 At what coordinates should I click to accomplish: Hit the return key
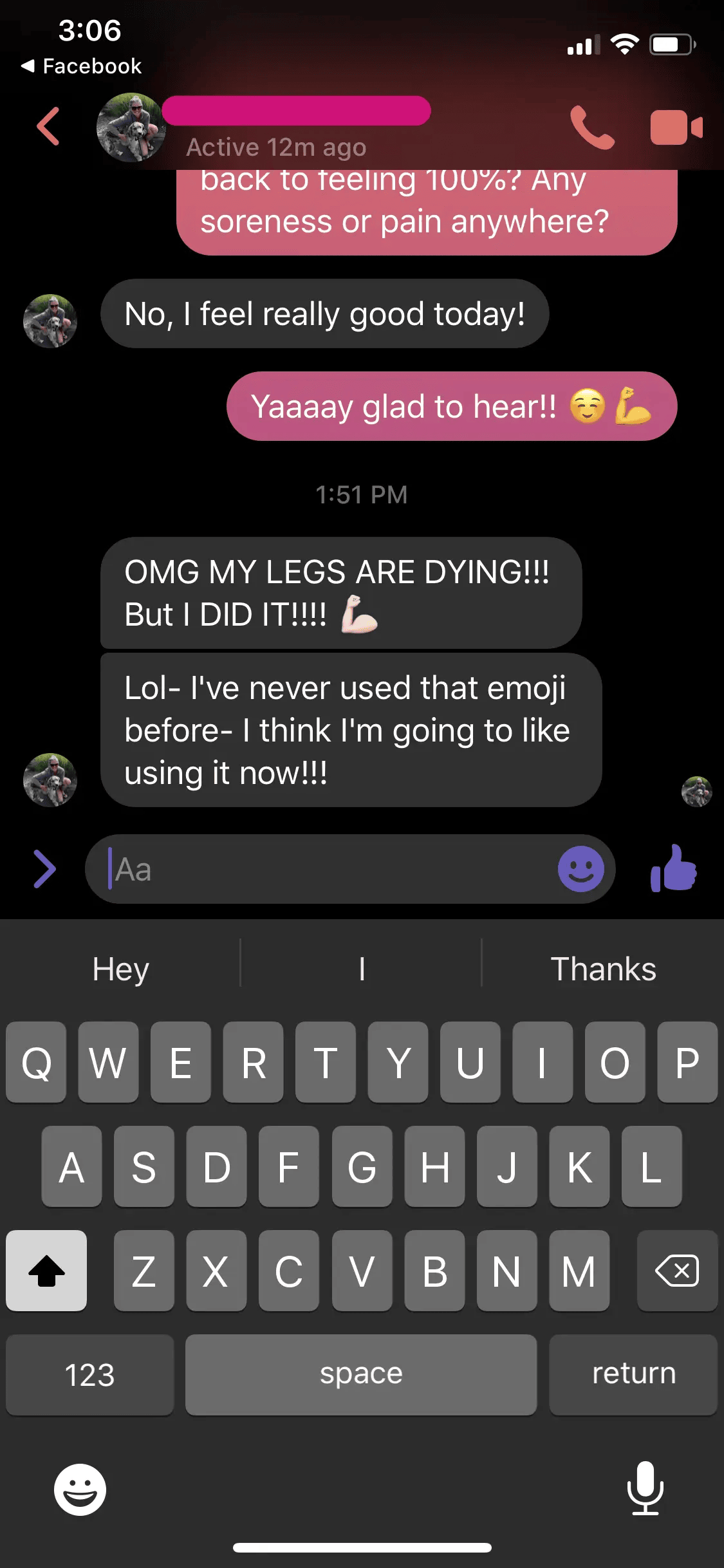633,1374
